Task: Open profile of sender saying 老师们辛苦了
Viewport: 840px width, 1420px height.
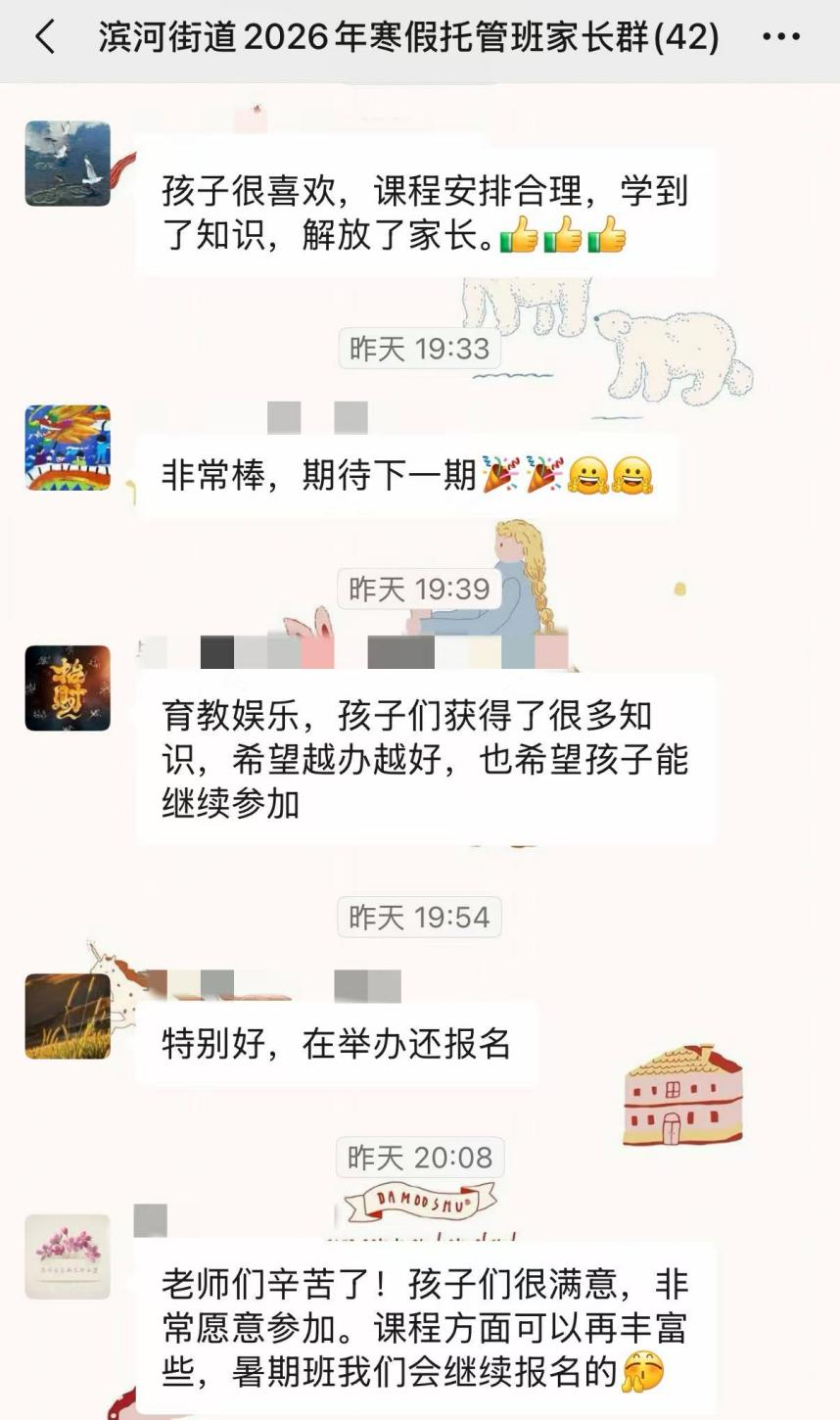Action: coord(68,1256)
